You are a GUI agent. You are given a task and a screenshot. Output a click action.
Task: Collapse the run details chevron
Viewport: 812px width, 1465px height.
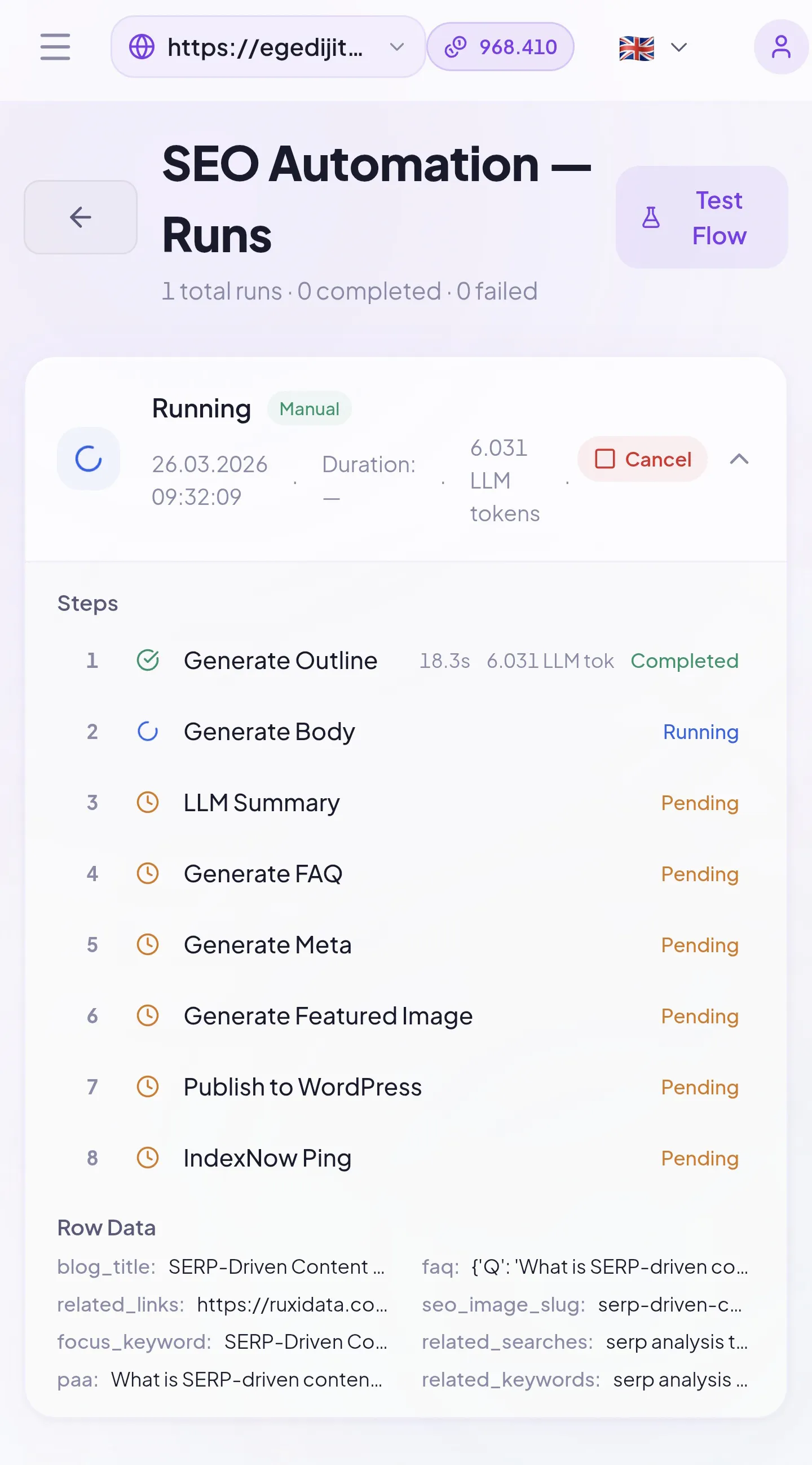[x=739, y=459]
